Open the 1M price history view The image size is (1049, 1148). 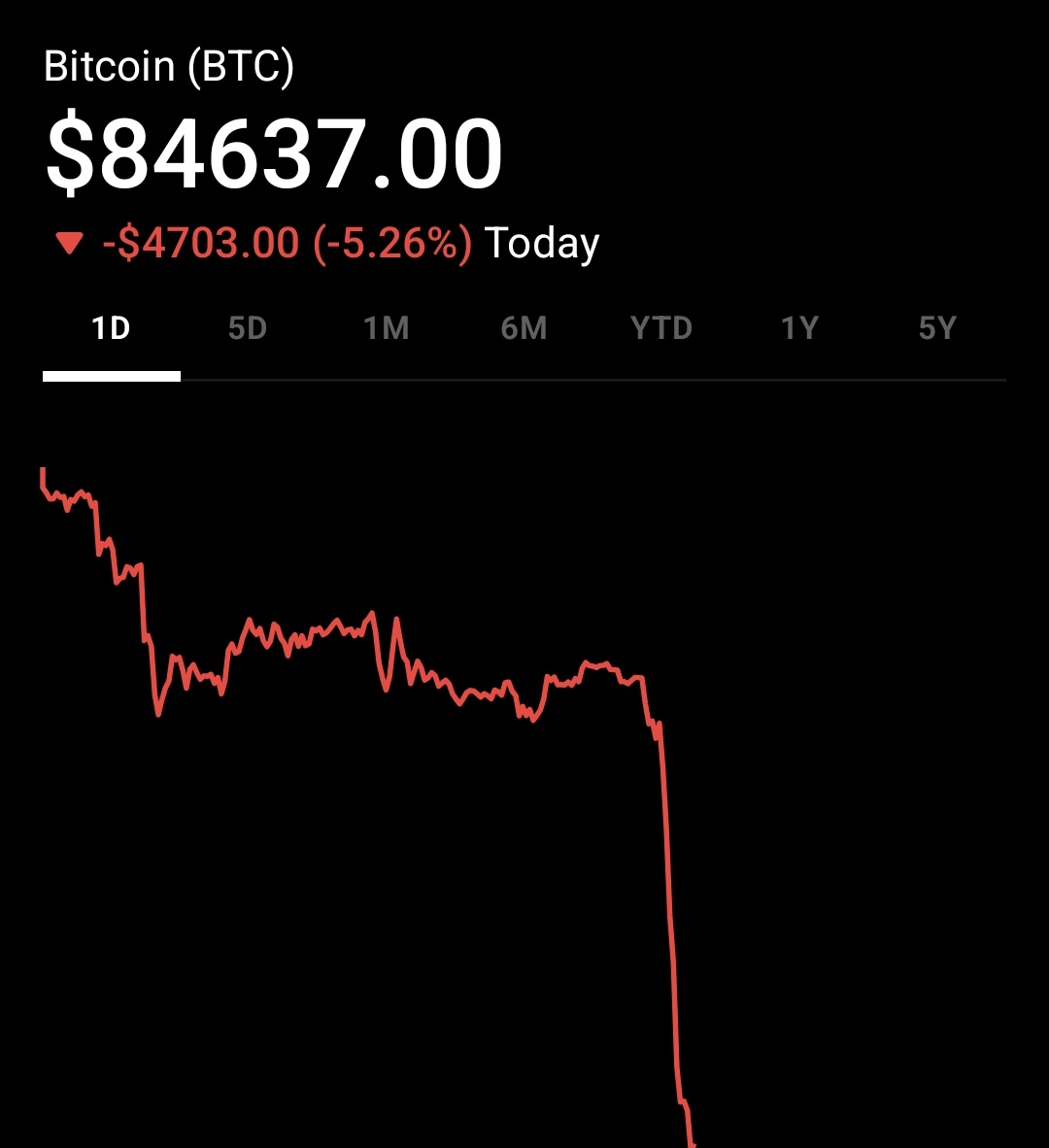click(x=388, y=329)
